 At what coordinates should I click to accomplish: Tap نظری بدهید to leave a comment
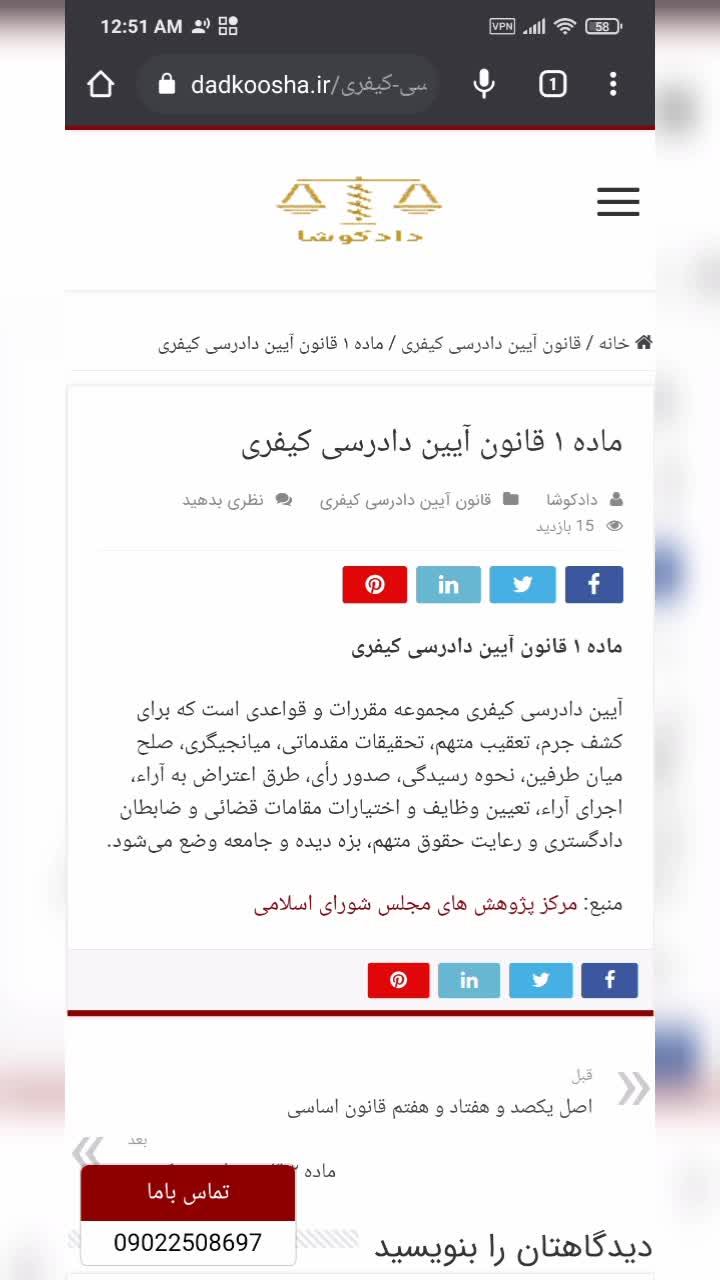[x=223, y=499]
